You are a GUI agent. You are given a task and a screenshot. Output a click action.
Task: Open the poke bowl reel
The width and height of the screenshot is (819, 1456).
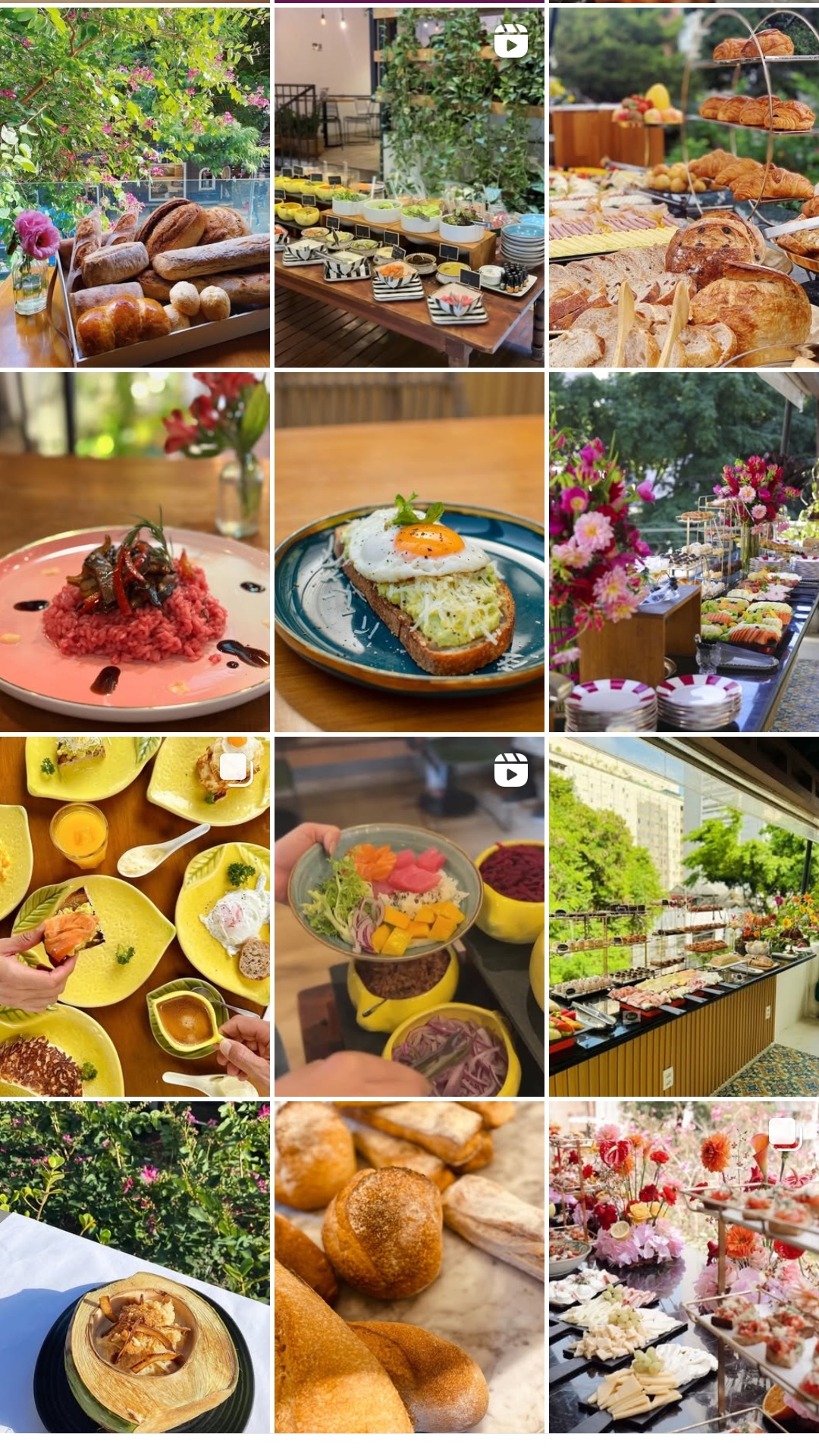tap(409, 916)
